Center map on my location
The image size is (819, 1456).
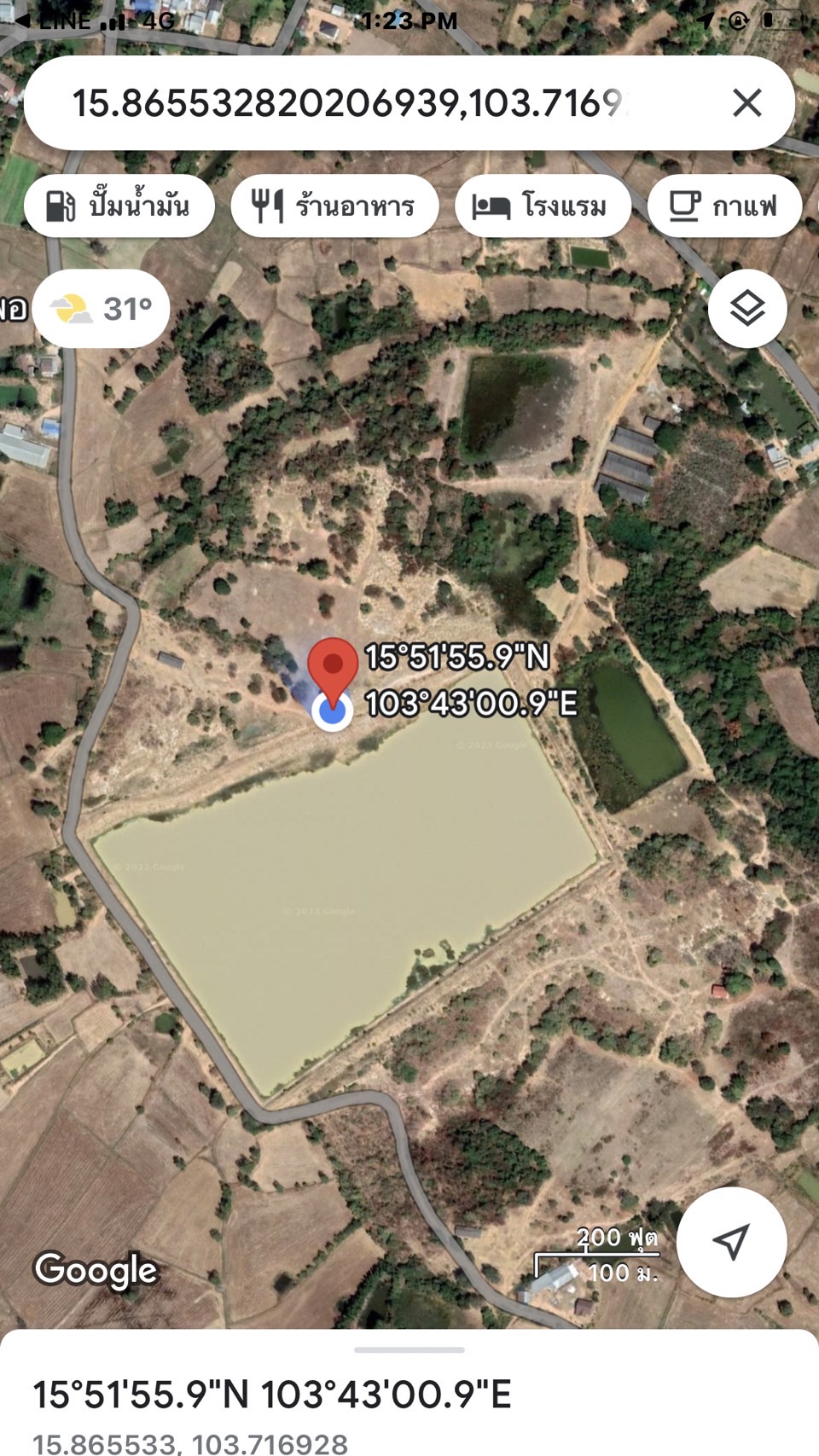click(x=731, y=1241)
